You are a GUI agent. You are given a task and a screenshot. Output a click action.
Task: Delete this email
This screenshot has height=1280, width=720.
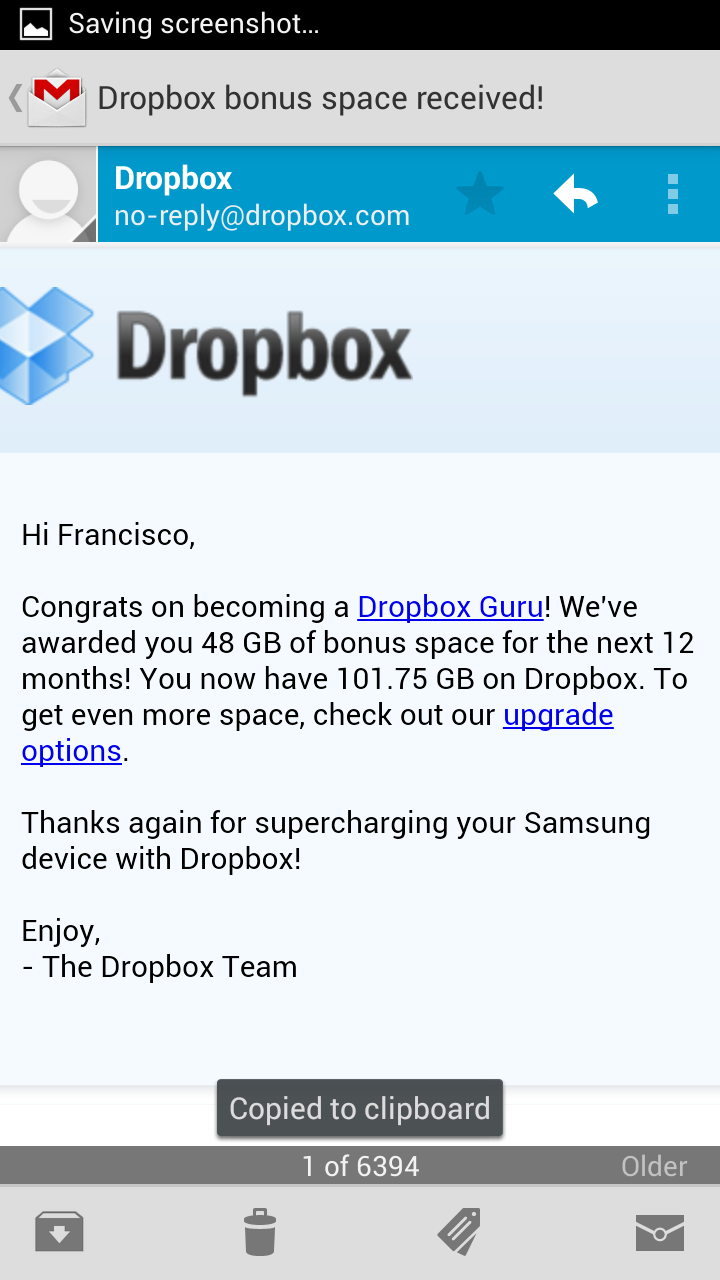click(x=259, y=1232)
